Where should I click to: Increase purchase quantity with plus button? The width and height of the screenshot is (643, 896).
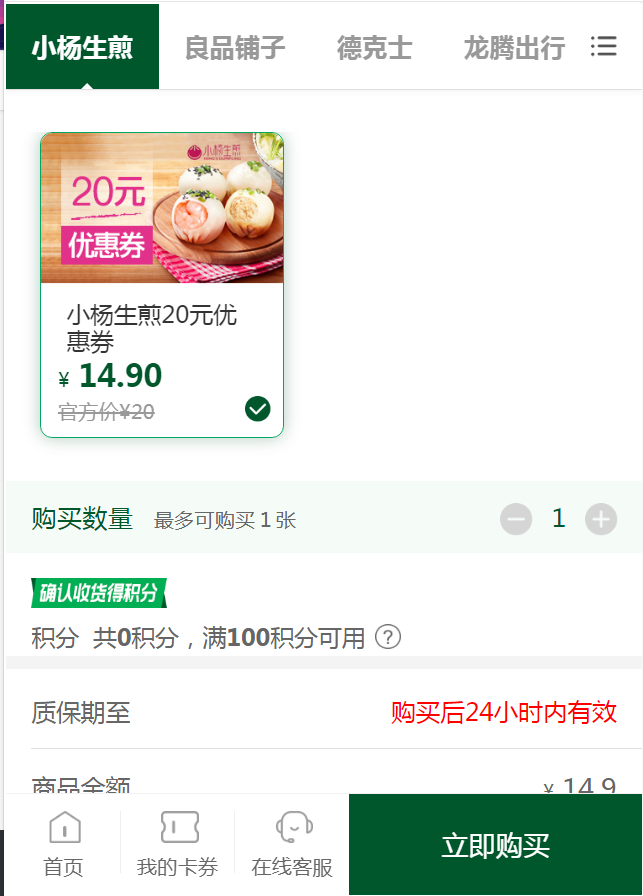[x=601, y=519]
